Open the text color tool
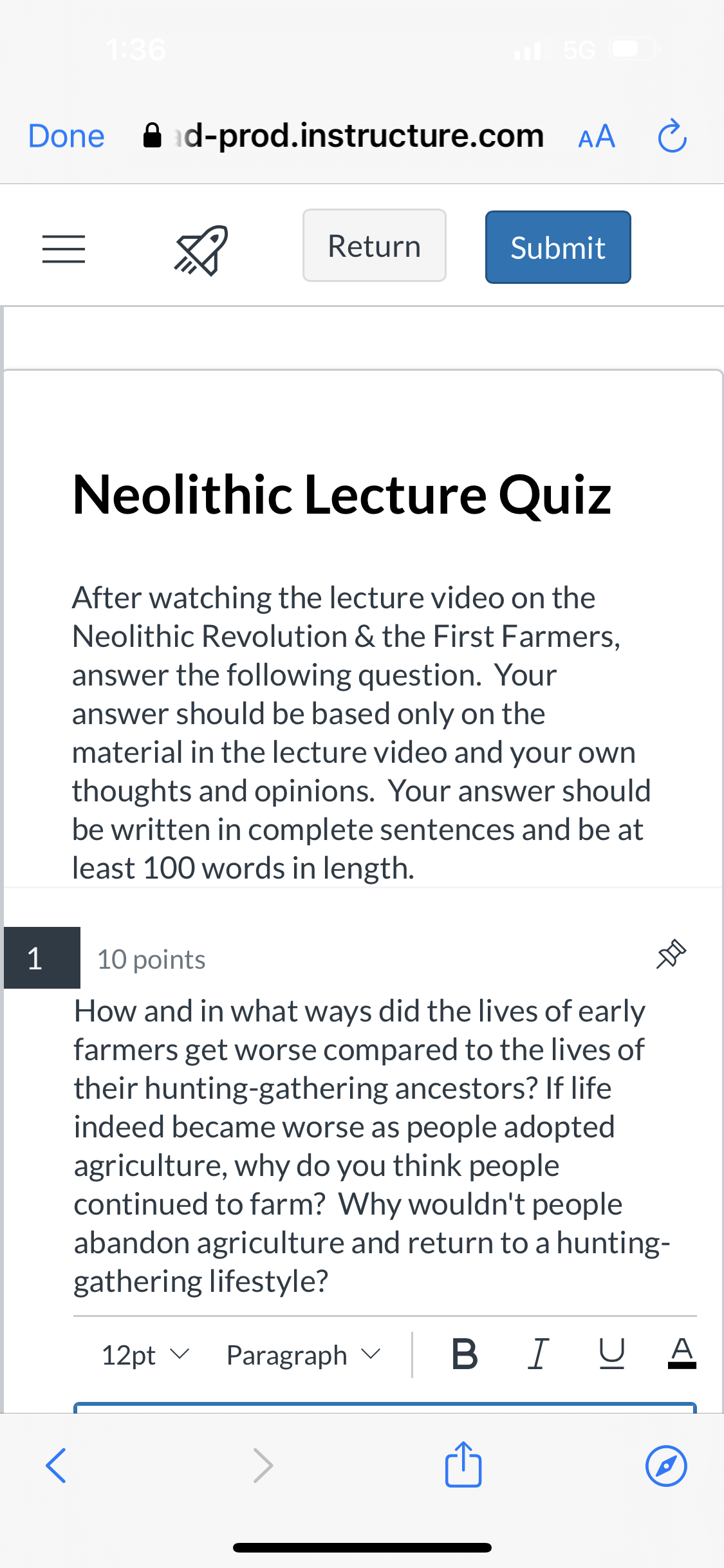The image size is (724, 1568). [x=682, y=1353]
